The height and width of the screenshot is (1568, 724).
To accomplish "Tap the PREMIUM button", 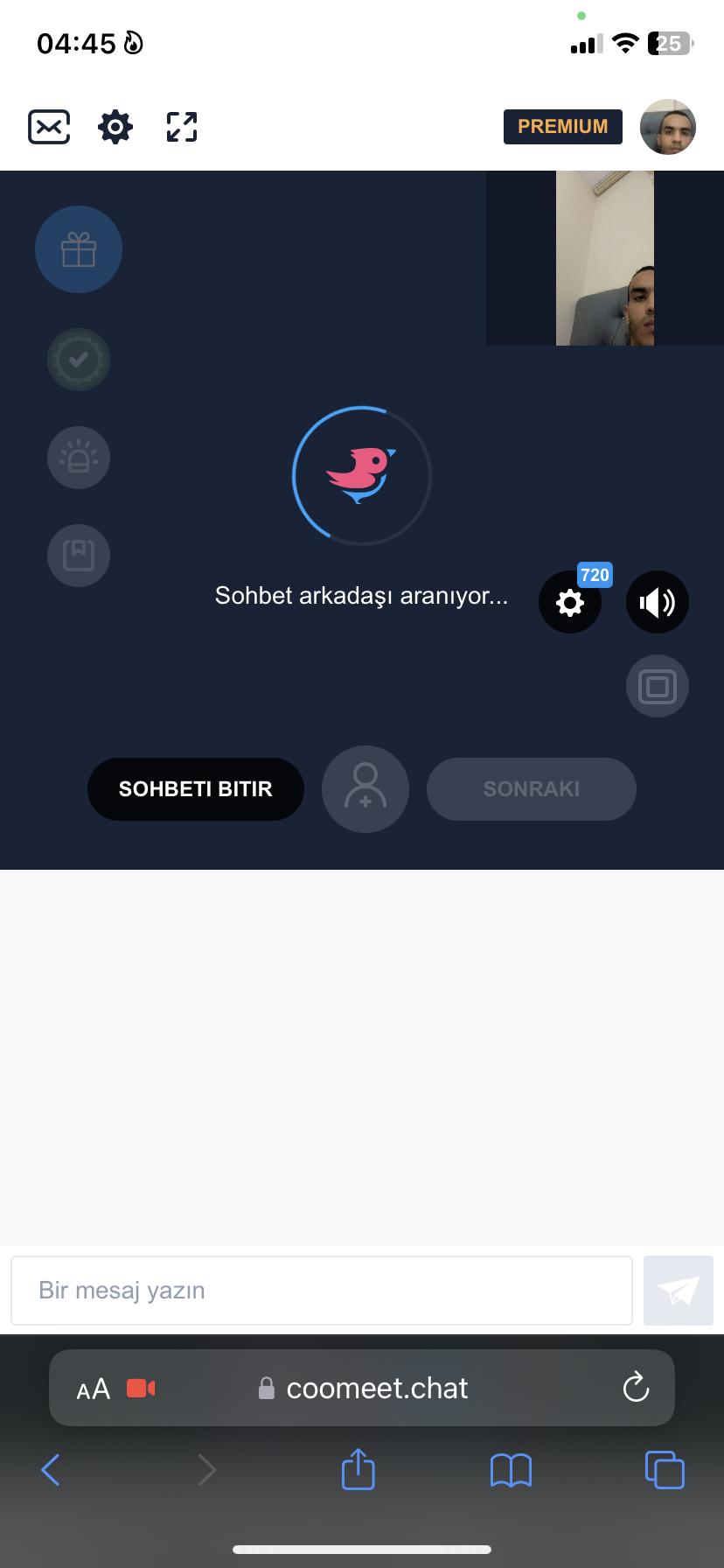I will (x=562, y=127).
